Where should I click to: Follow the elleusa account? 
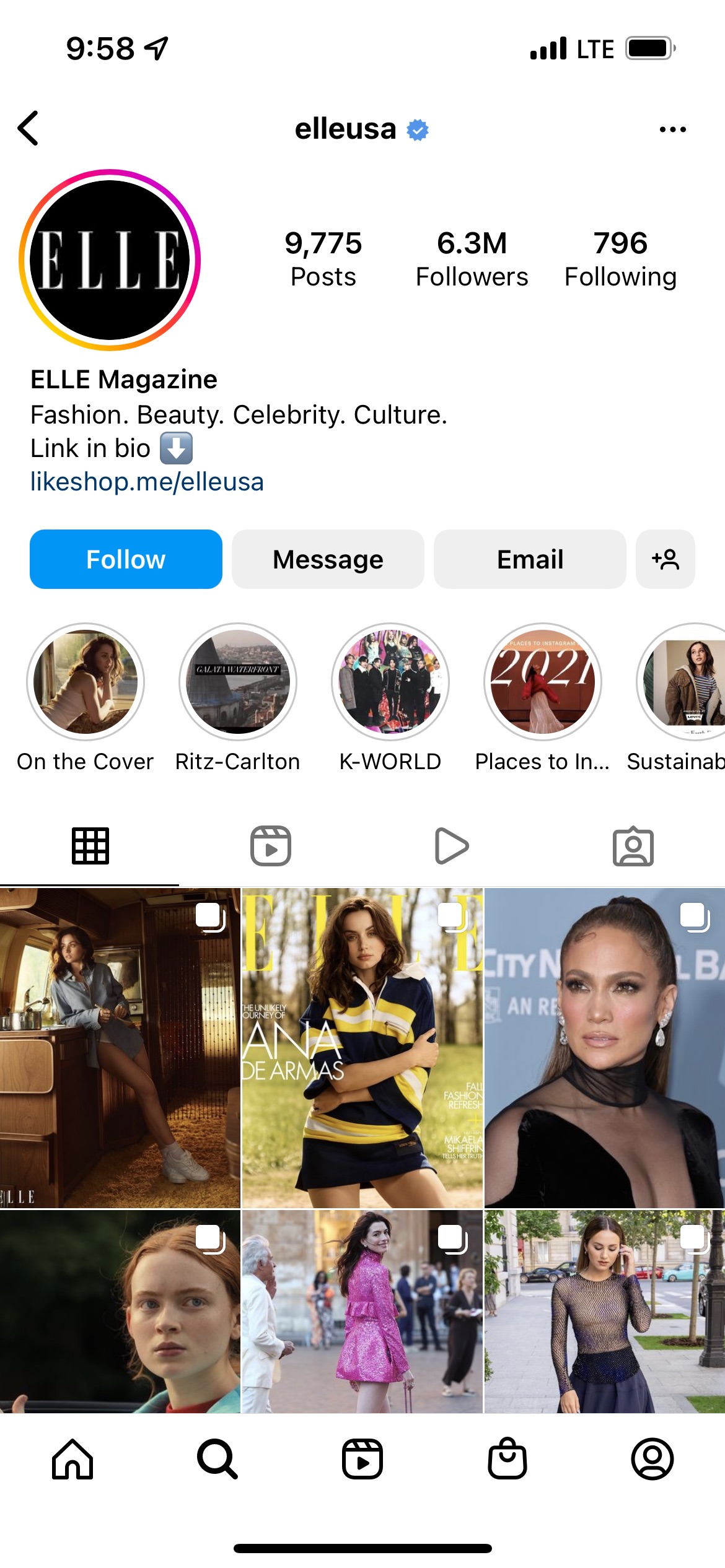[x=126, y=559]
